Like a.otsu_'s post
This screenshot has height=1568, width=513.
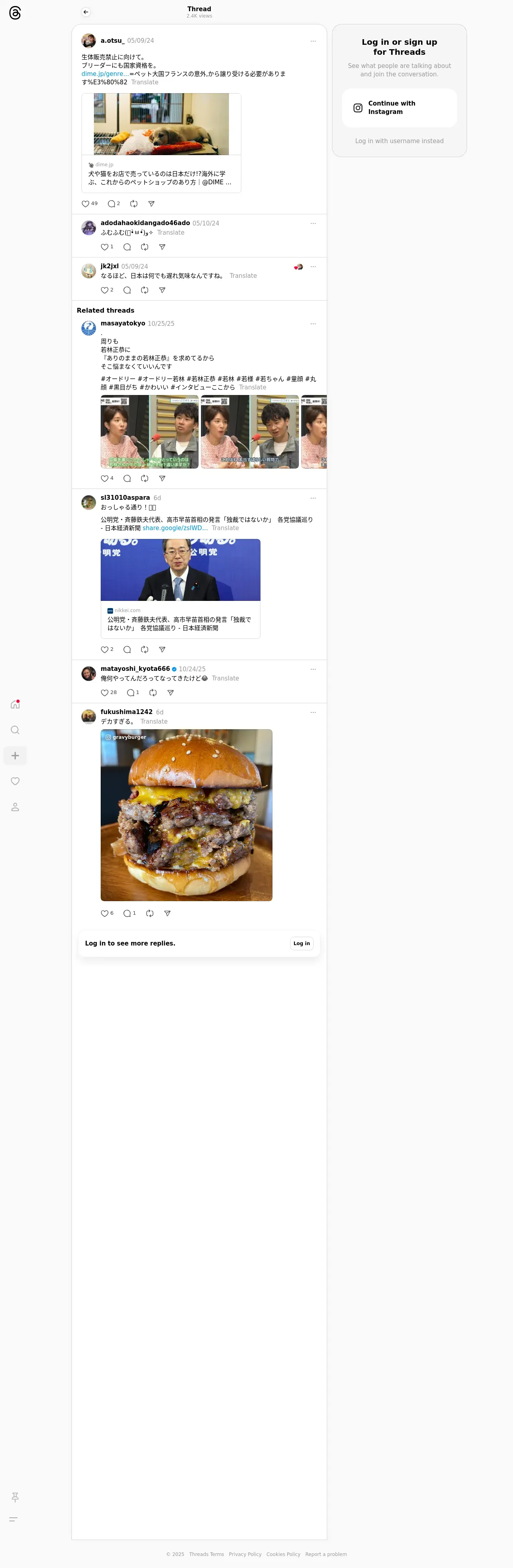click(86, 204)
